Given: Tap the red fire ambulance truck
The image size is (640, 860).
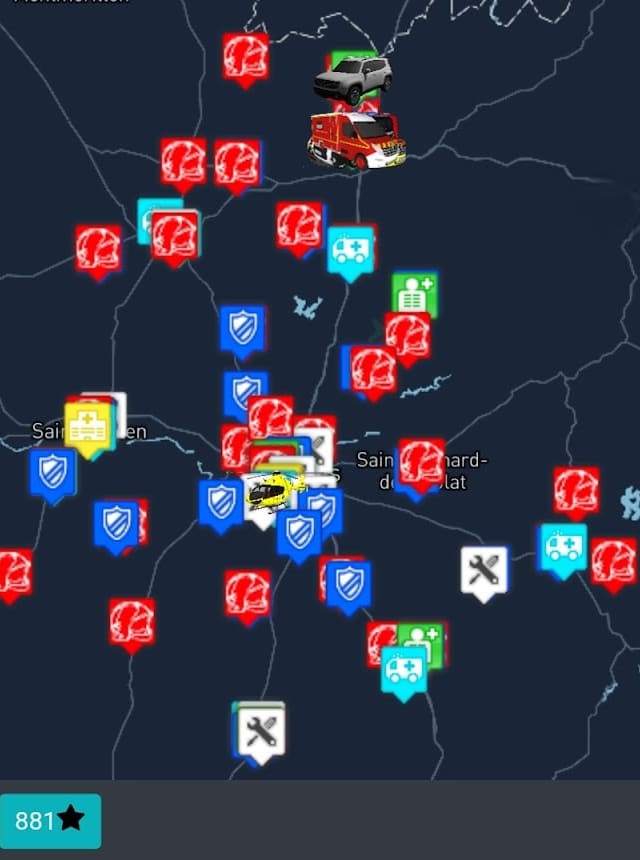Looking at the screenshot, I should pos(357,140).
